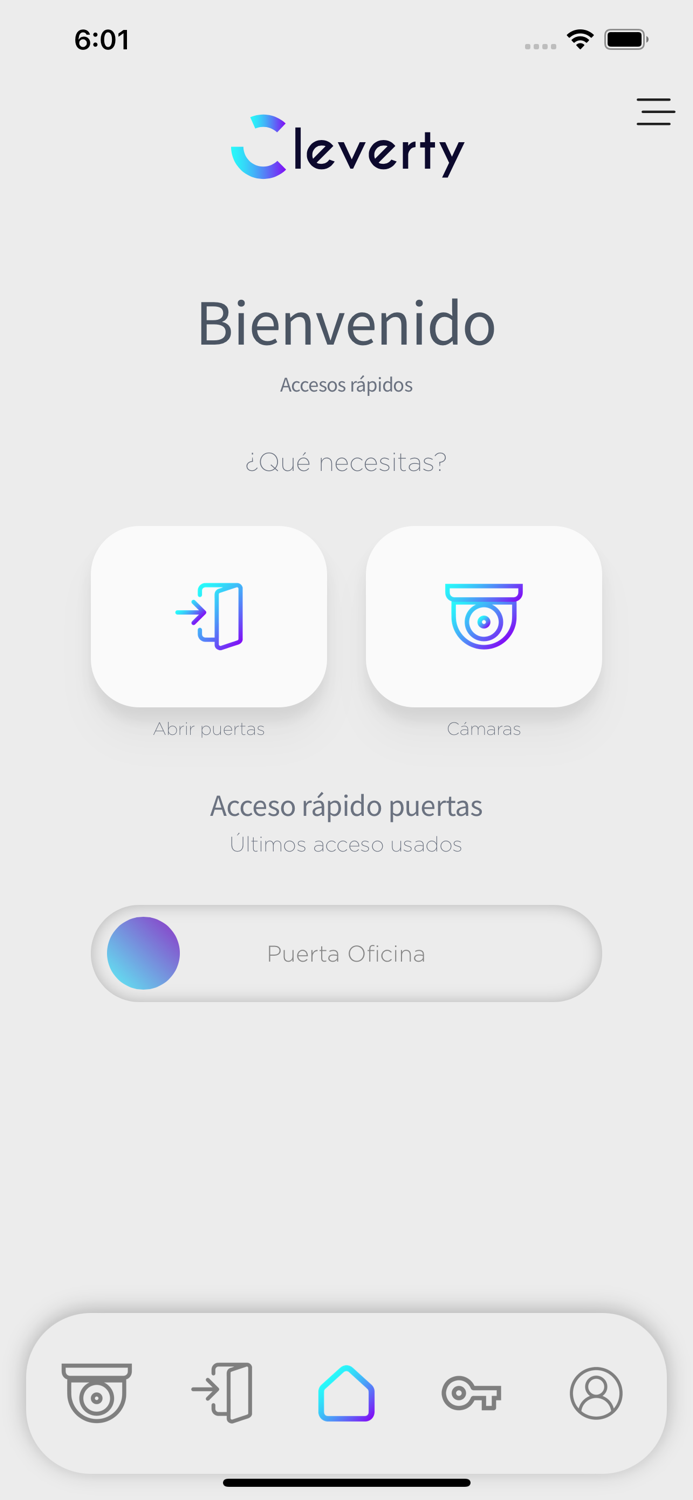Switch to the cameras tab in bottom bar

coord(97,1392)
